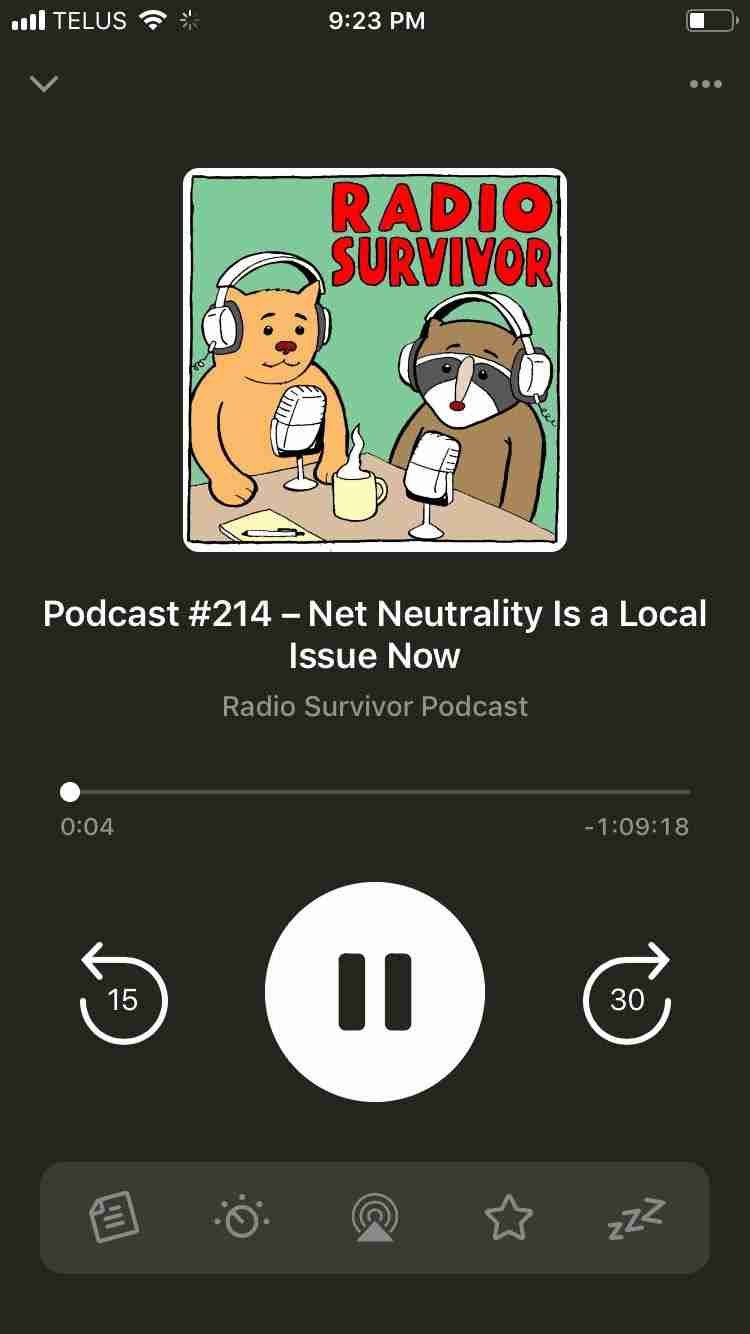Open the sleep timer

(635, 1219)
